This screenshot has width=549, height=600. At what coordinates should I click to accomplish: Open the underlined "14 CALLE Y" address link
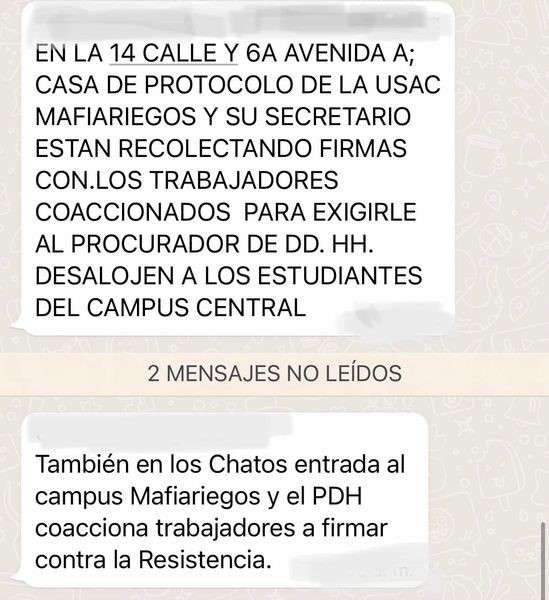174,53
